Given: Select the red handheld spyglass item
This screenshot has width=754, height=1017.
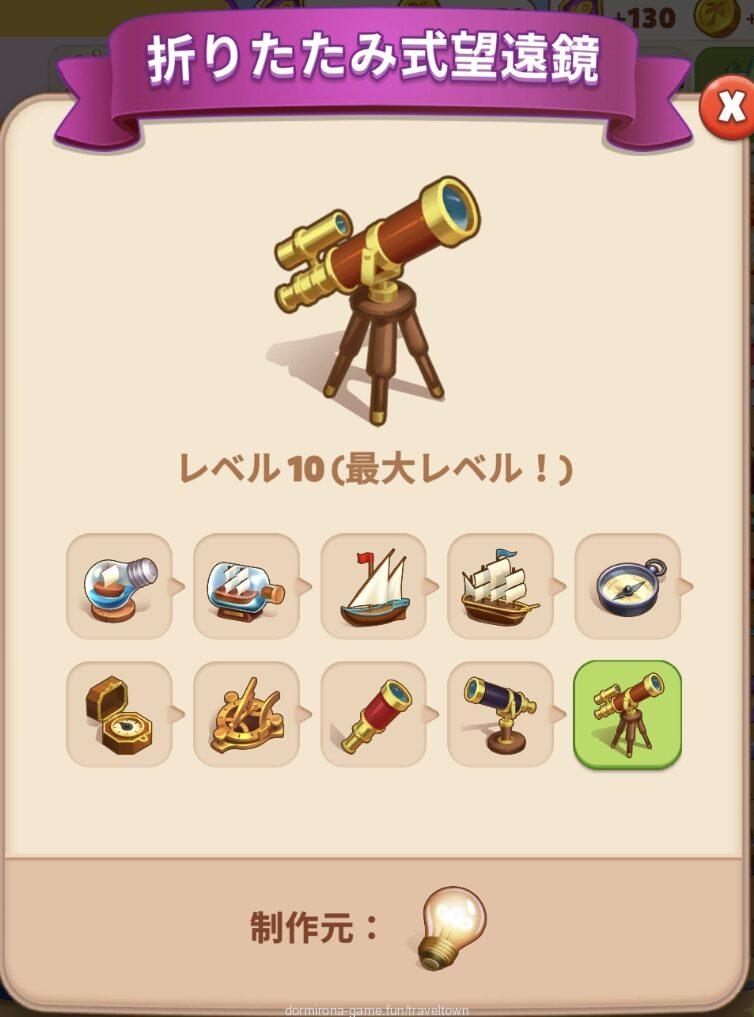Looking at the screenshot, I should [x=373, y=714].
